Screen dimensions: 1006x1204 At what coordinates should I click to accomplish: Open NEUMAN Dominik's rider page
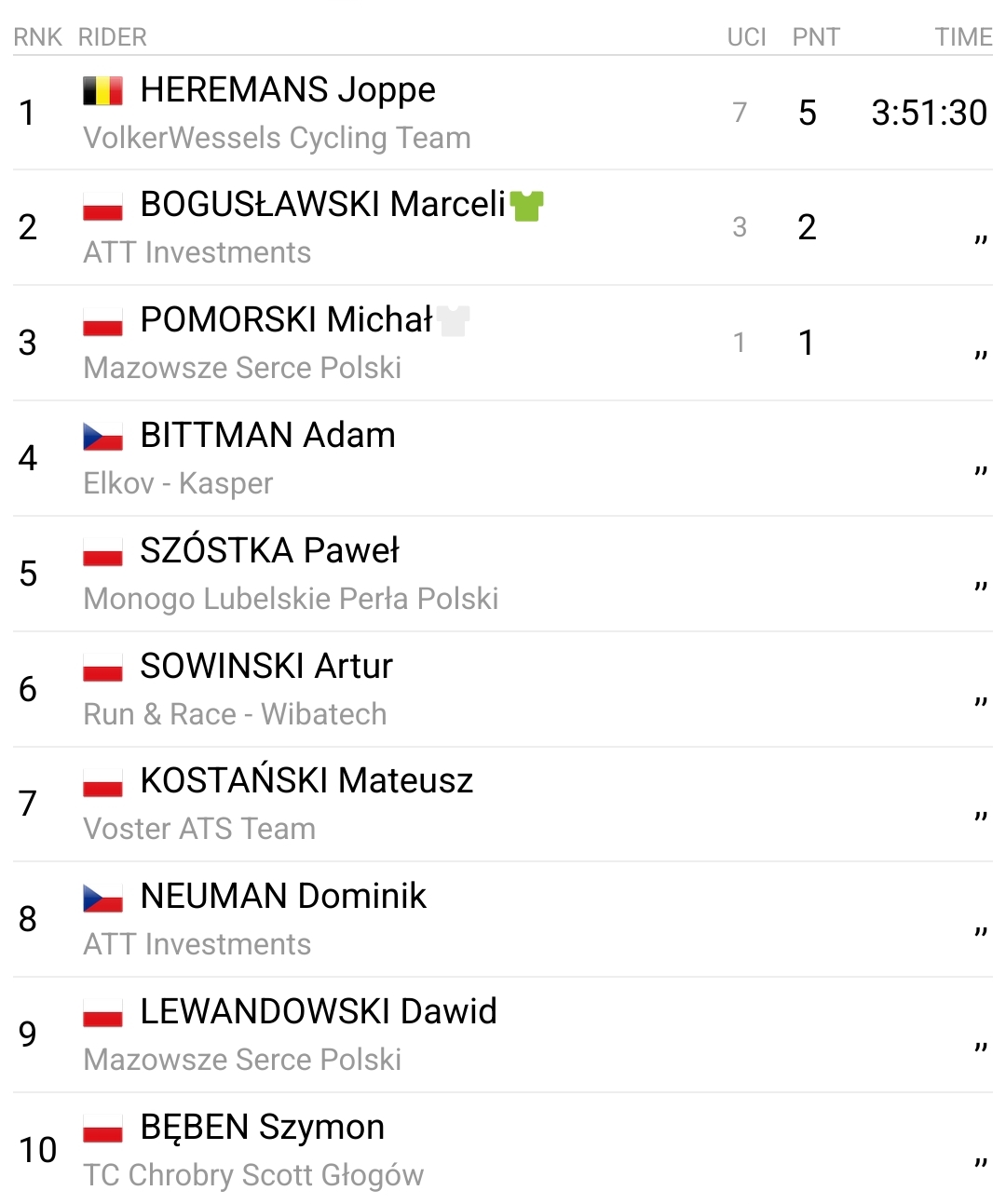[x=283, y=897]
